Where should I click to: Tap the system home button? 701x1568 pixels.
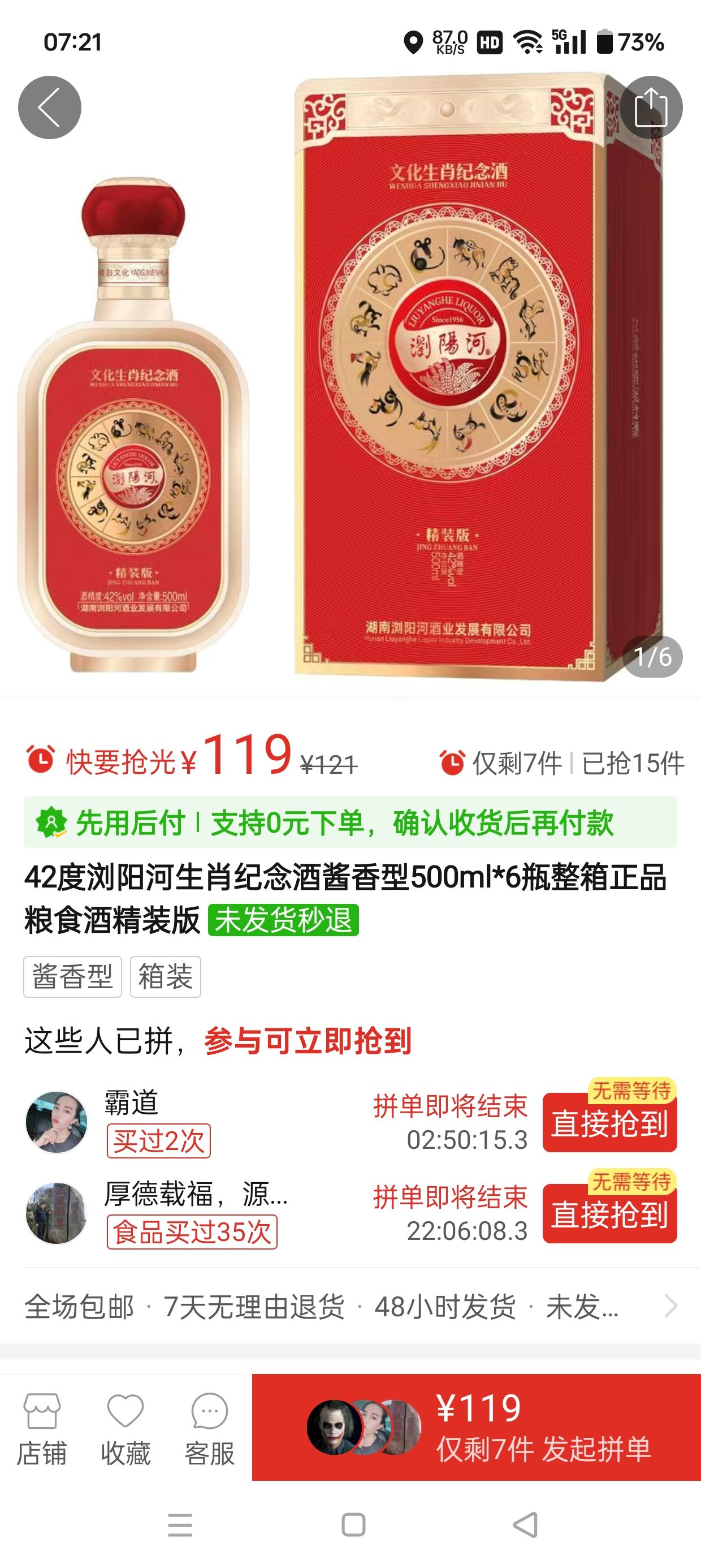[x=353, y=1525]
